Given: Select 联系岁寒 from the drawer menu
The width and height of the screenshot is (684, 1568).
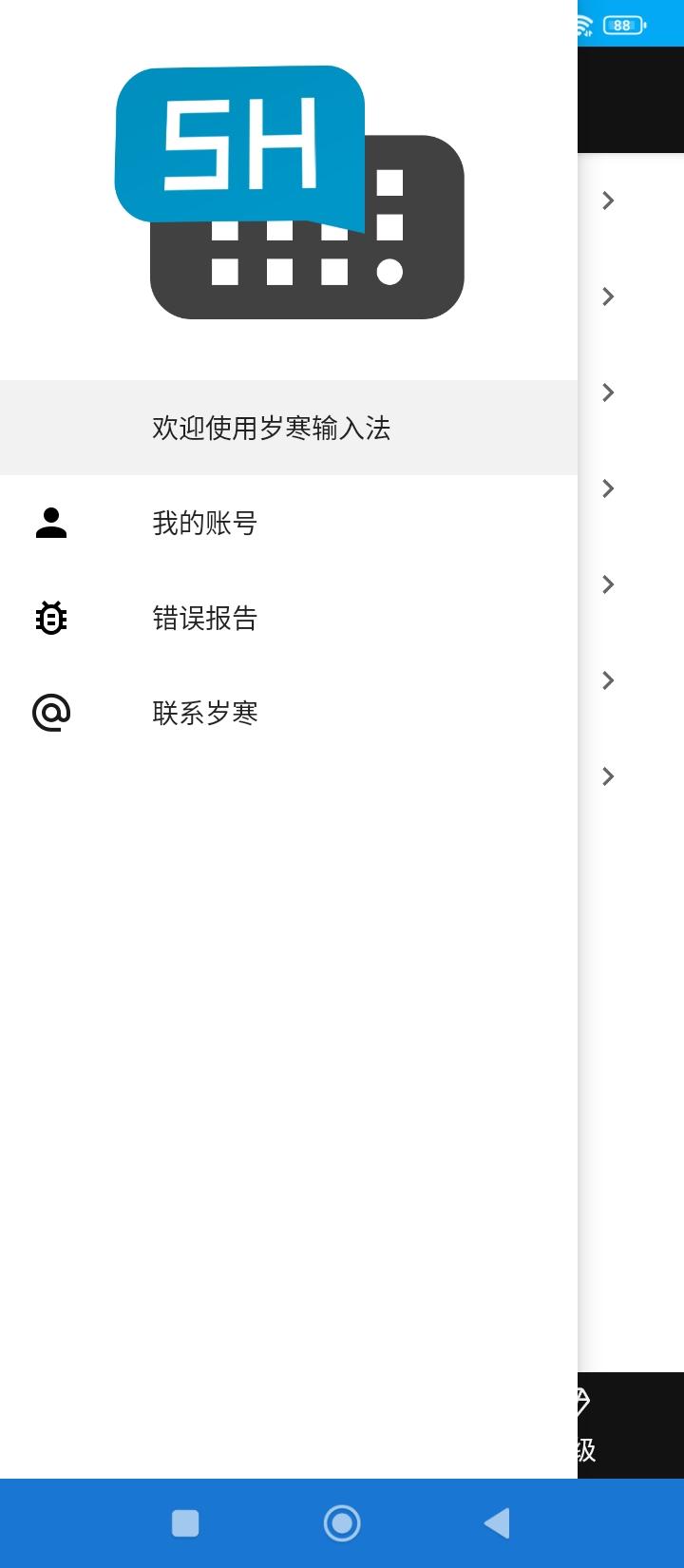Looking at the screenshot, I should (205, 712).
